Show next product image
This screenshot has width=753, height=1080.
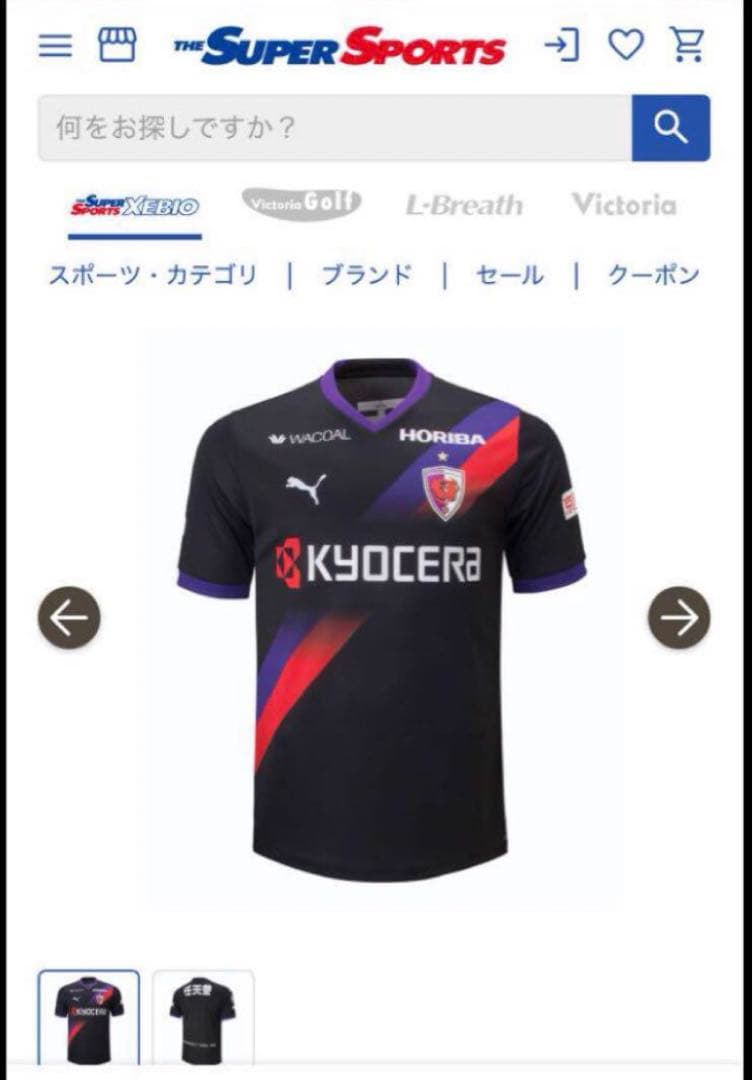pyautogui.click(x=679, y=618)
